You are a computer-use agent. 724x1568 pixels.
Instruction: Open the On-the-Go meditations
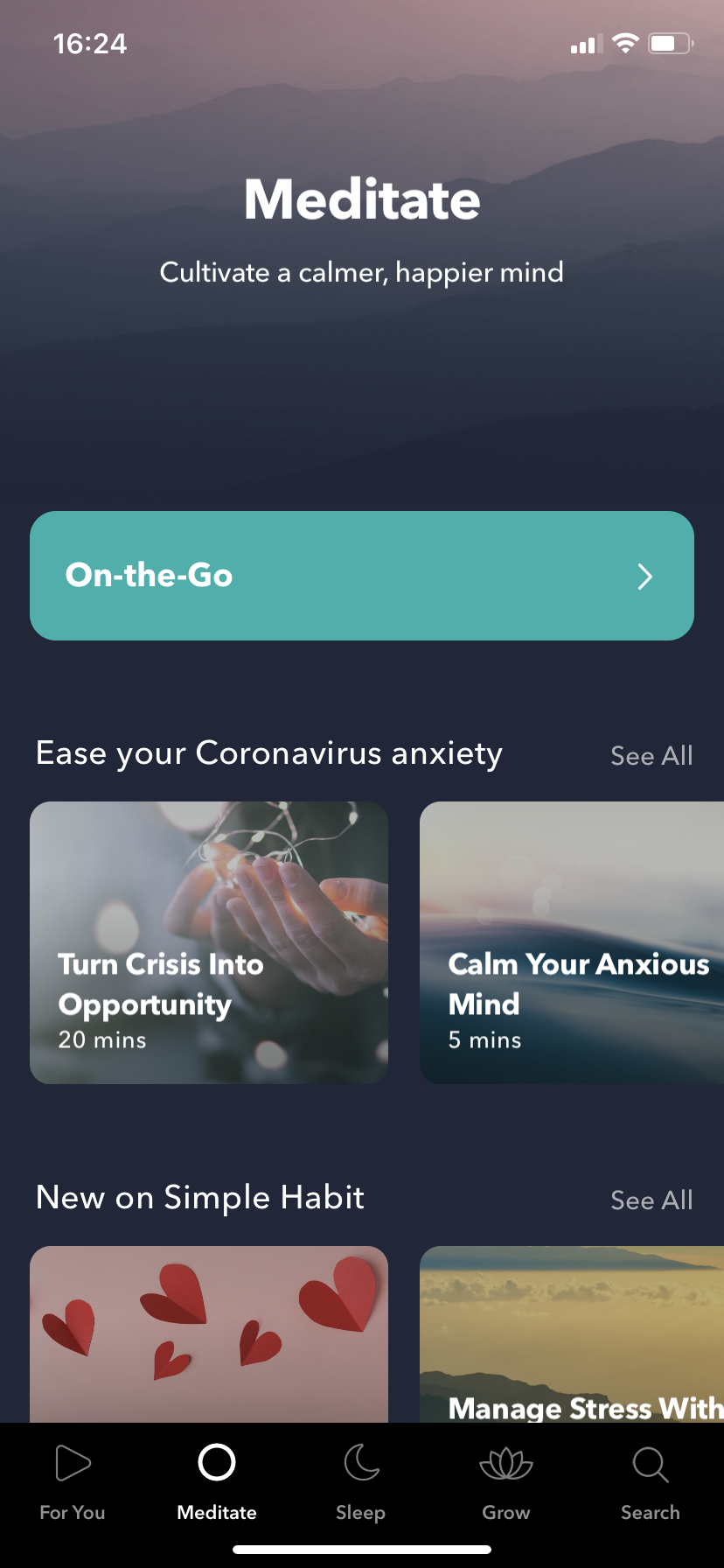point(361,576)
